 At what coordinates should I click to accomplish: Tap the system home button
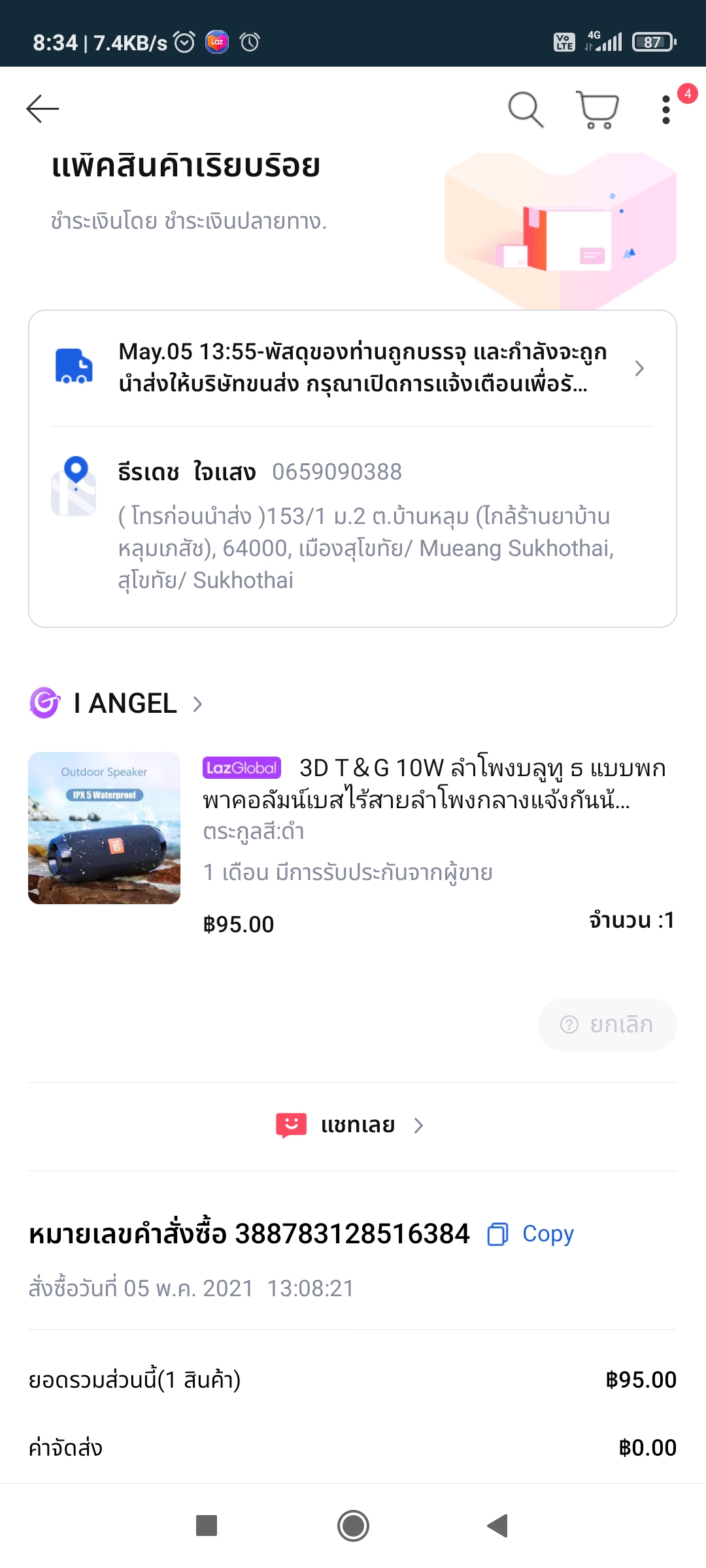pyautogui.click(x=353, y=1526)
